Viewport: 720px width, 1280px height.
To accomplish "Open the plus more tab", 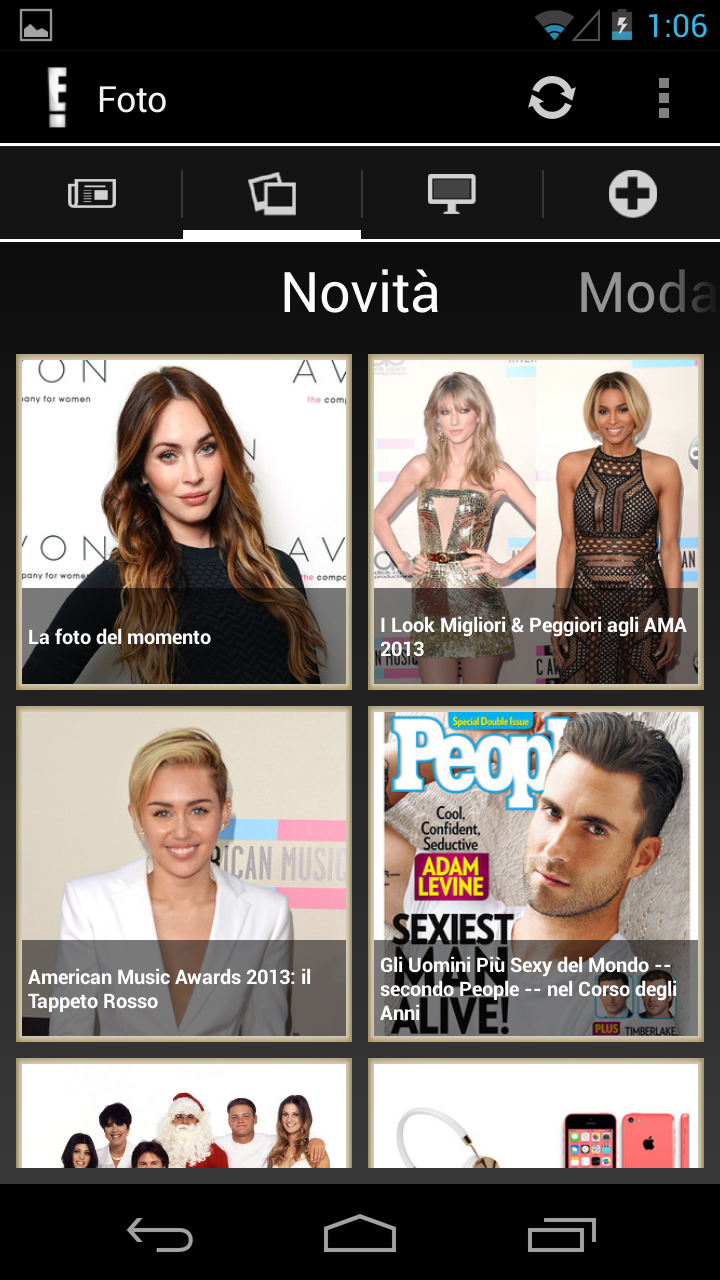I will 632,193.
